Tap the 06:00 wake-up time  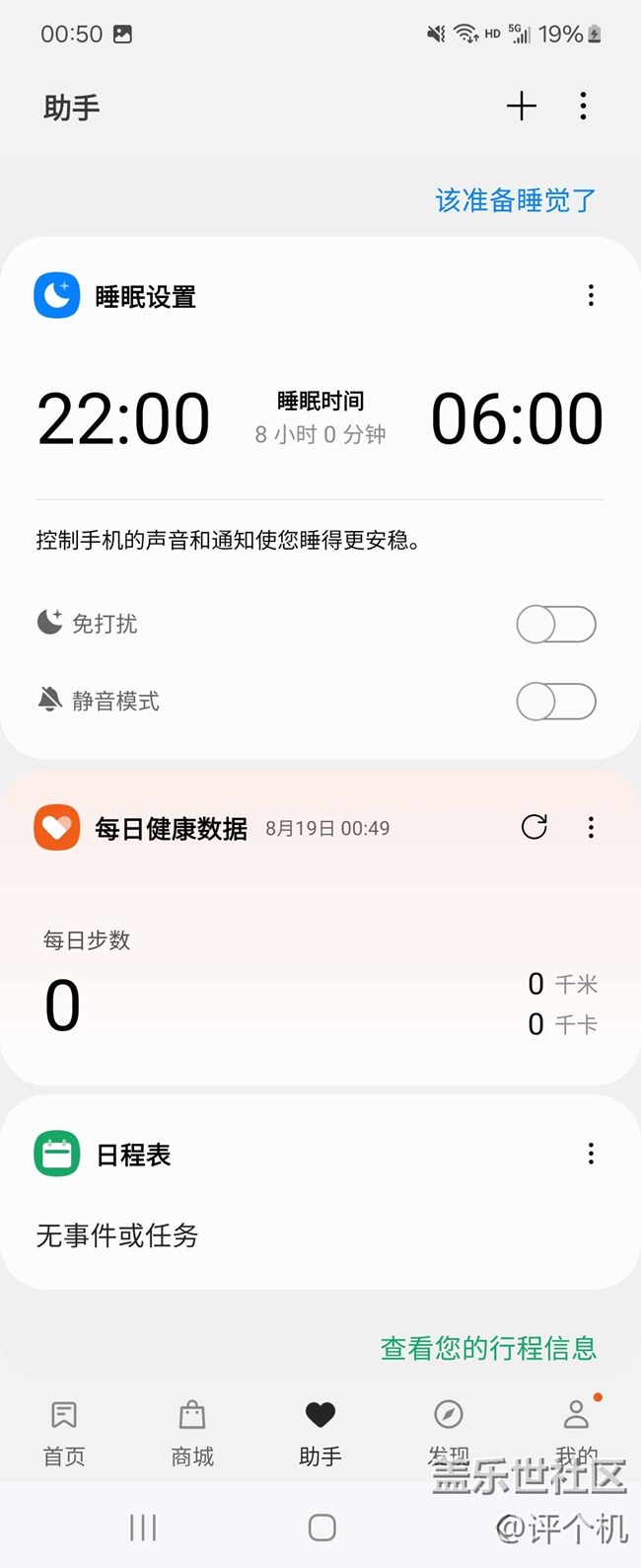517,418
